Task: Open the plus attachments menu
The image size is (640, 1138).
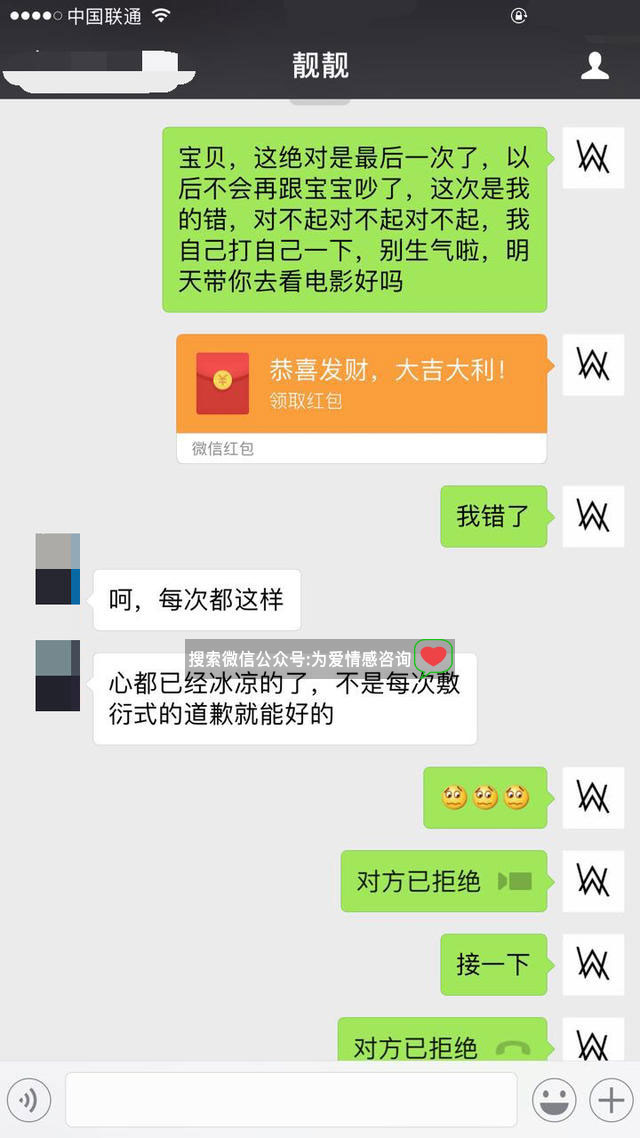Action: pos(611,1100)
